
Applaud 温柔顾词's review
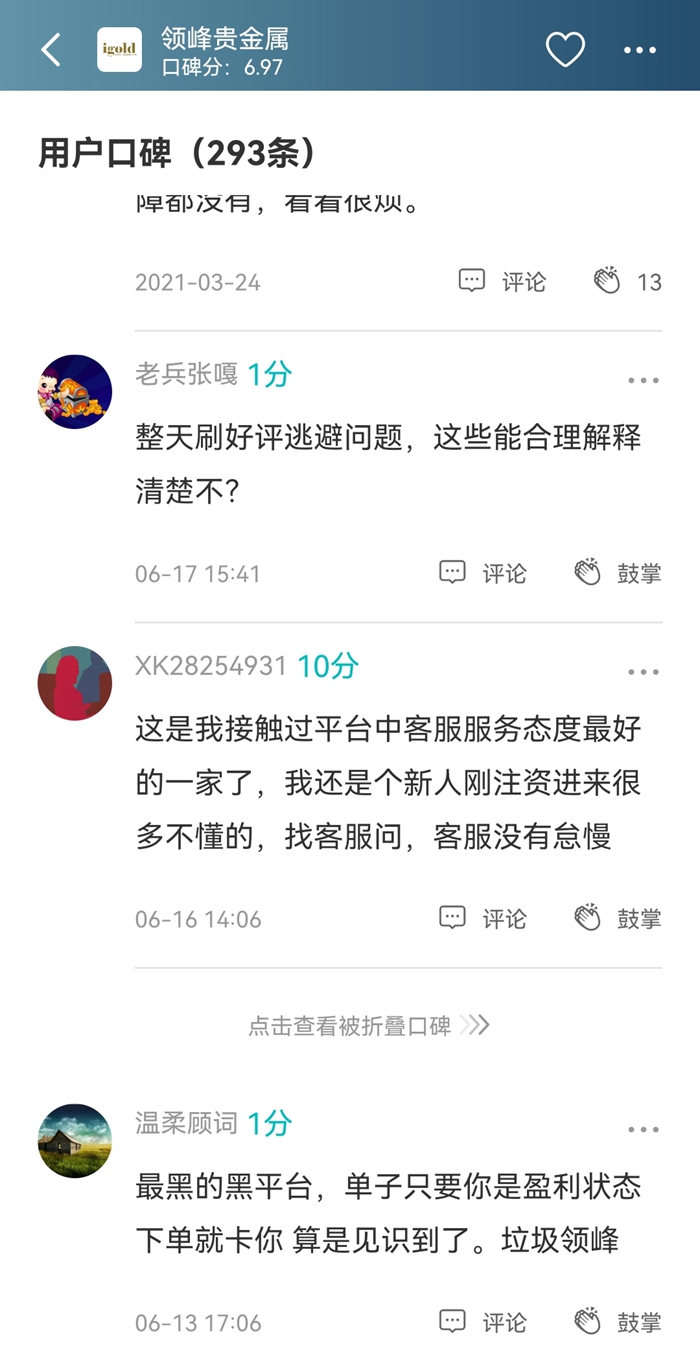(617, 1322)
